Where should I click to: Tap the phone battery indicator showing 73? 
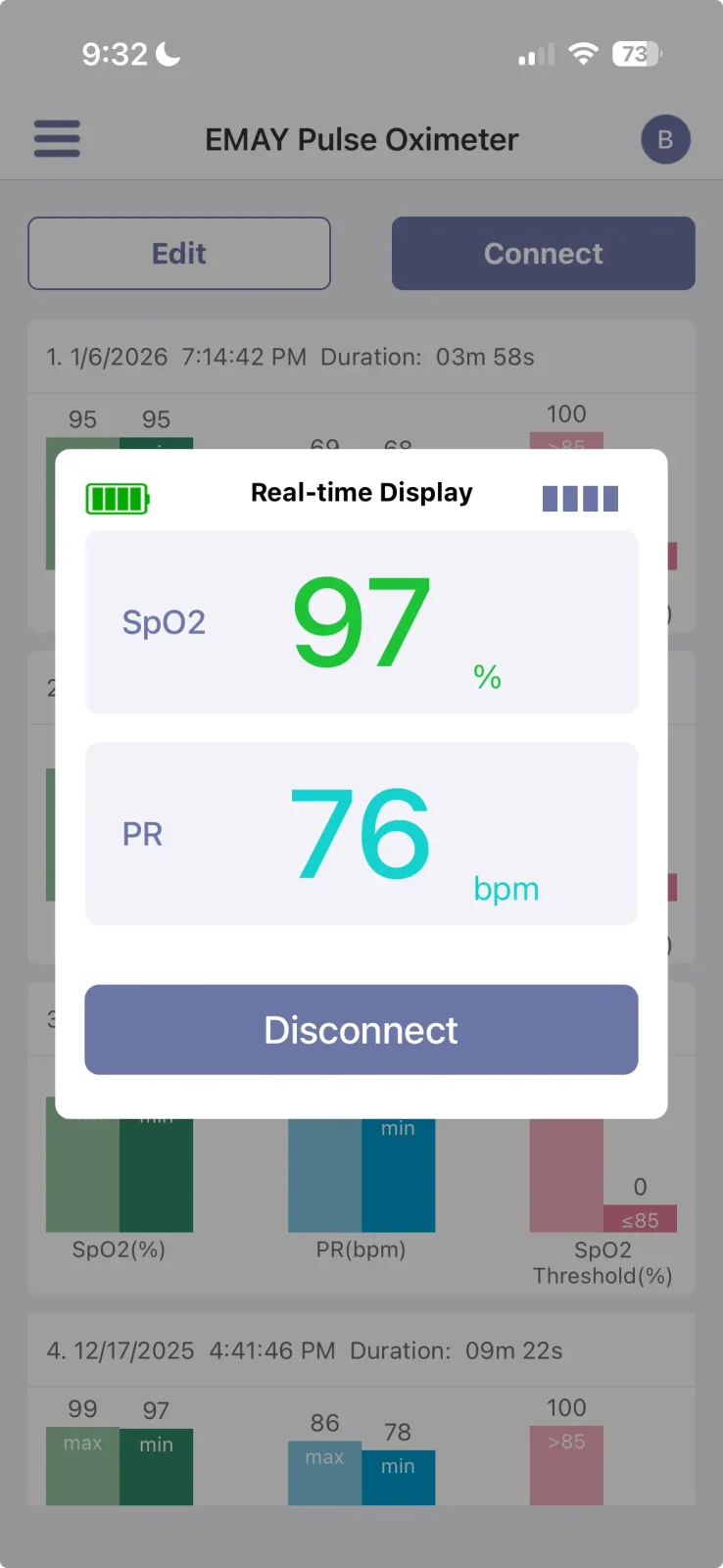[636, 54]
